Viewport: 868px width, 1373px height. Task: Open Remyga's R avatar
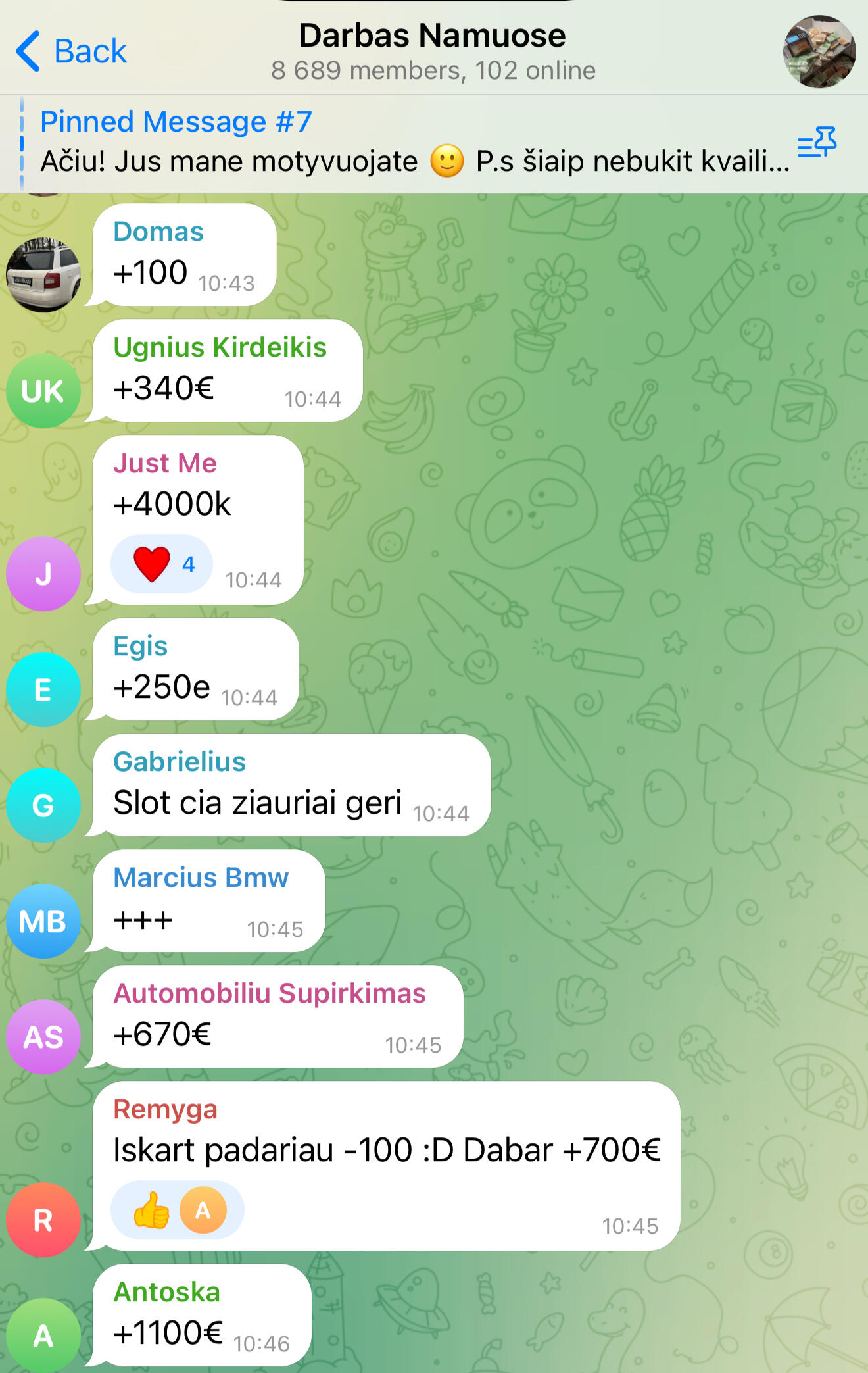click(x=43, y=1220)
